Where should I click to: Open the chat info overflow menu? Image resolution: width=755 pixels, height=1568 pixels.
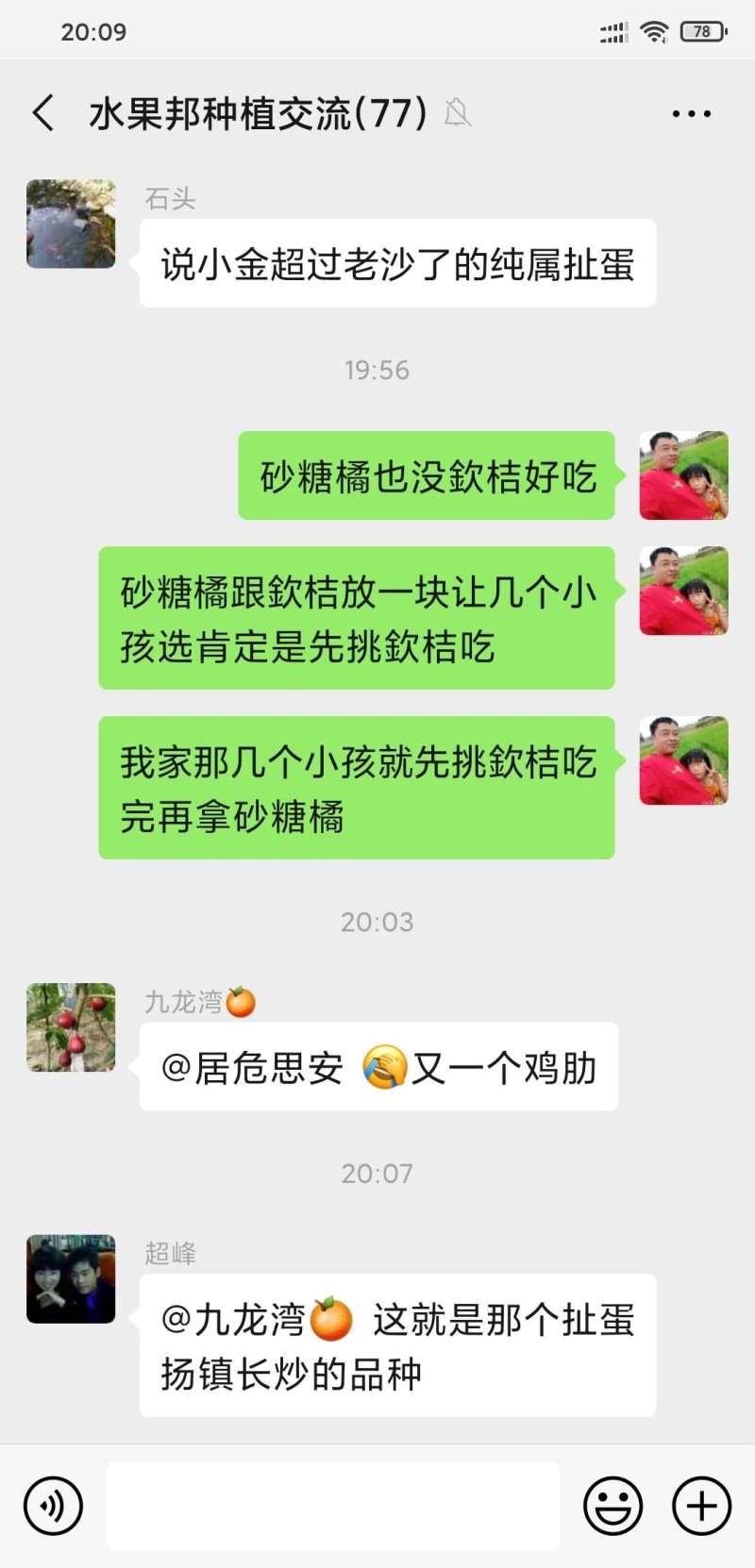coord(691,114)
